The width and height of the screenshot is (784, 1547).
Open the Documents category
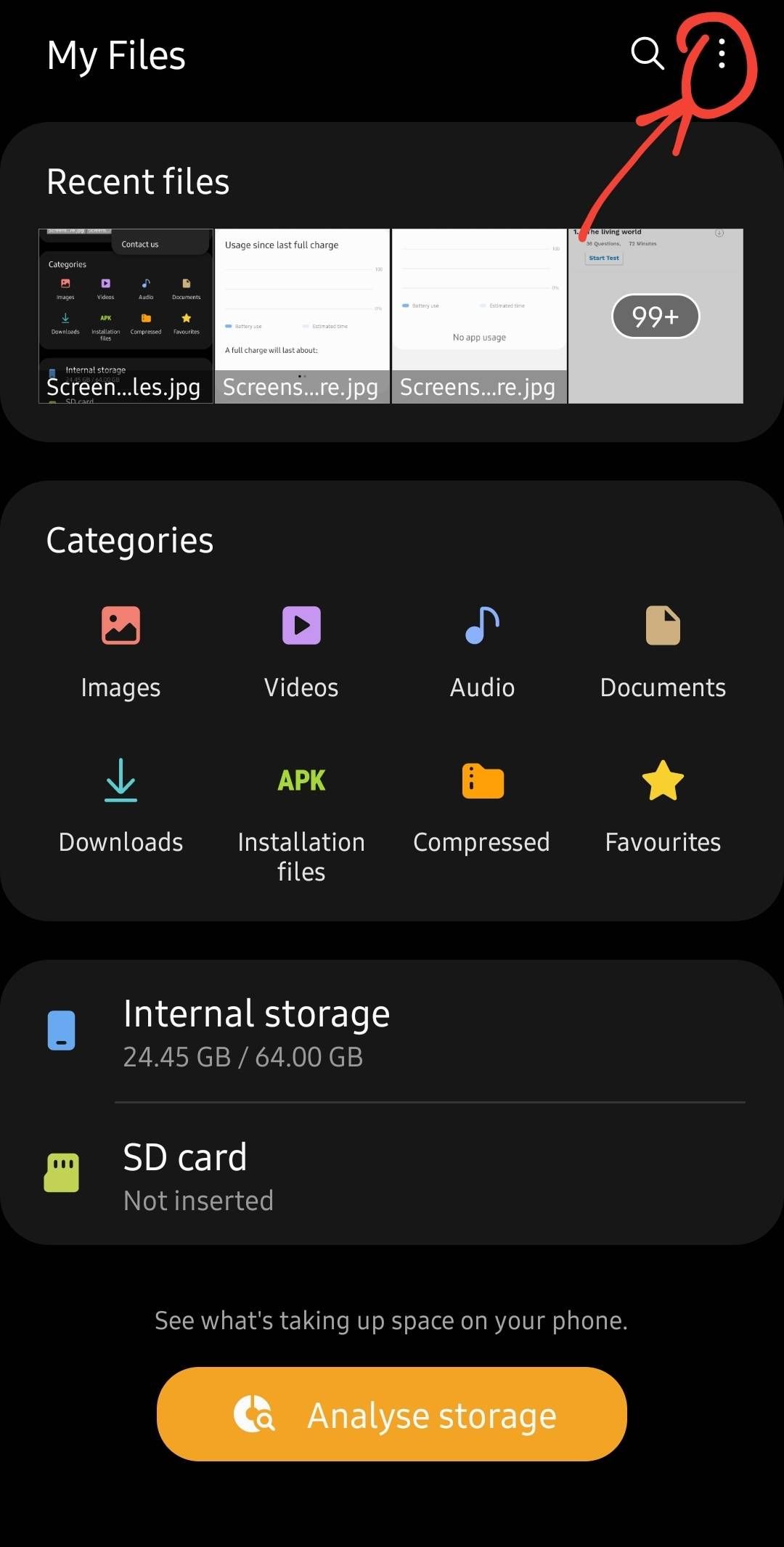point(662,650)
